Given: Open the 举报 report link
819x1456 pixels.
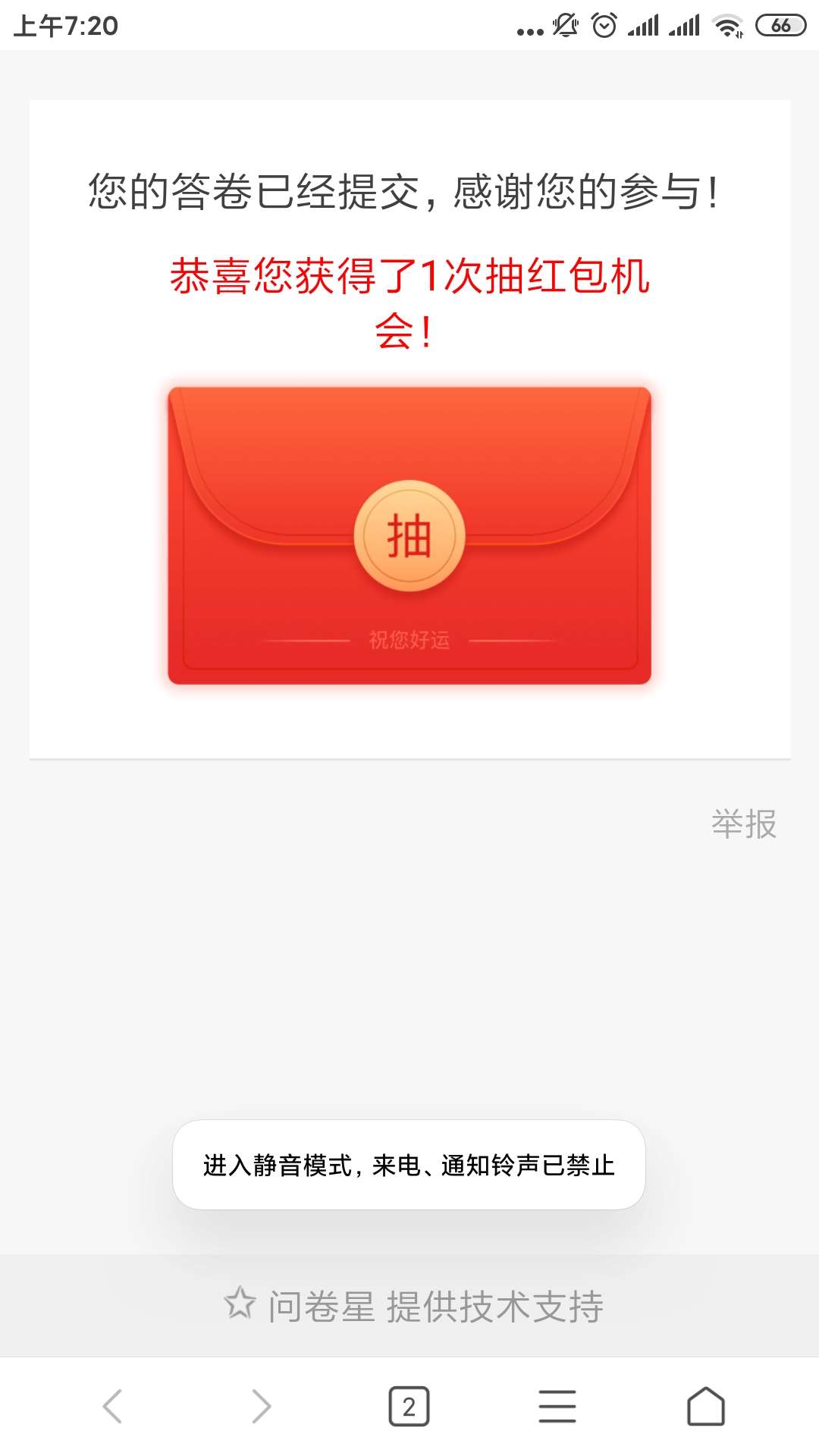Looking at the screenshot, I should [743, 824].
